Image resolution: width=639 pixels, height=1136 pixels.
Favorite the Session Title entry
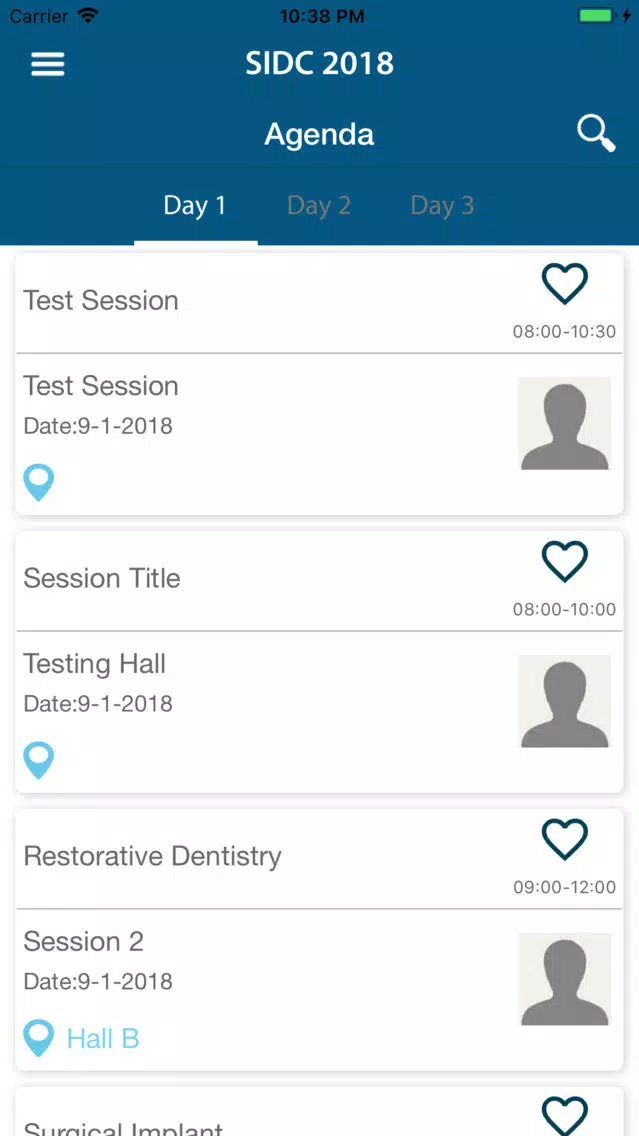click(x=565, y=561)
